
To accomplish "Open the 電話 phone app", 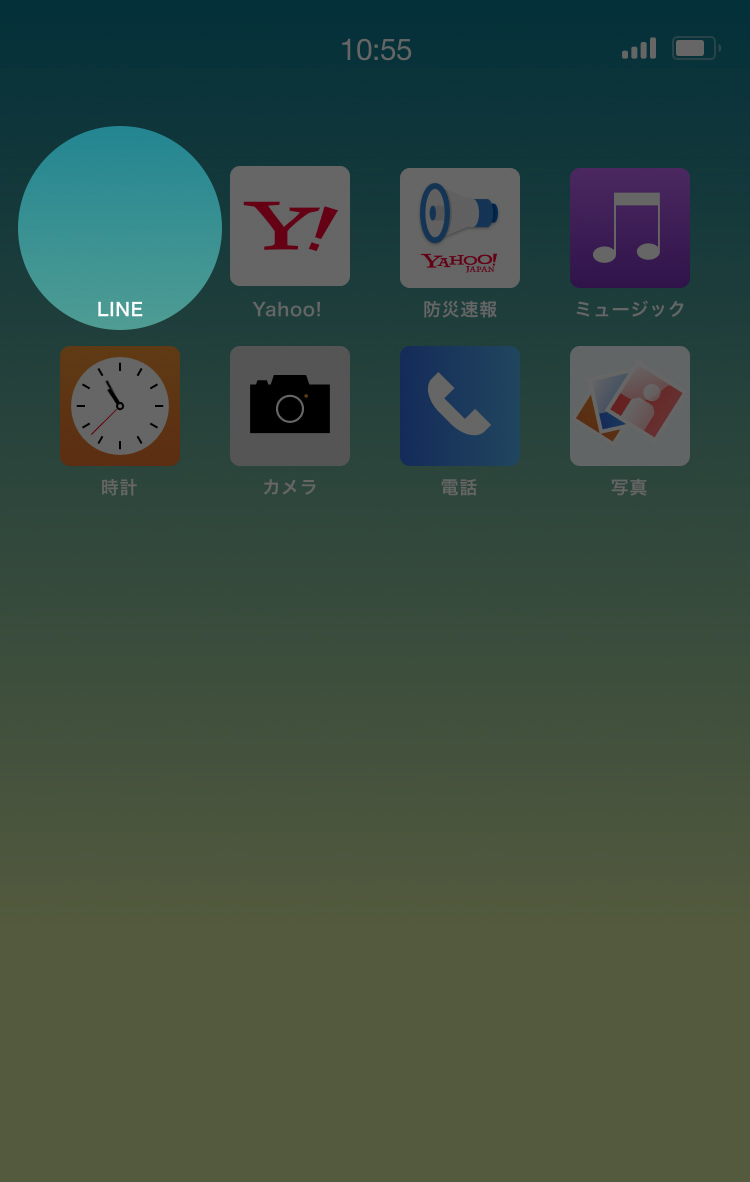I will coord(460,406).
